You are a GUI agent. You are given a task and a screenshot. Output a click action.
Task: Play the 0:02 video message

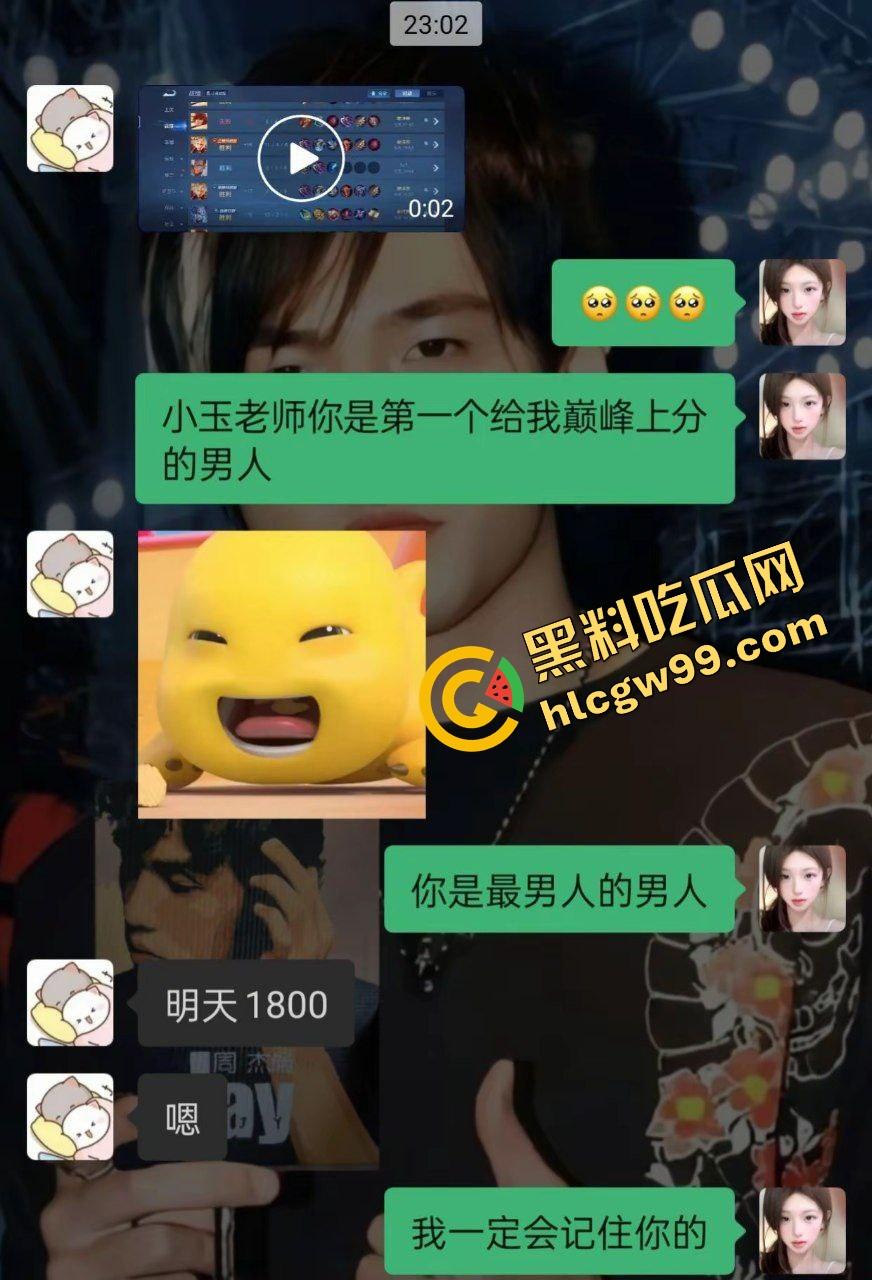(300, 158)
